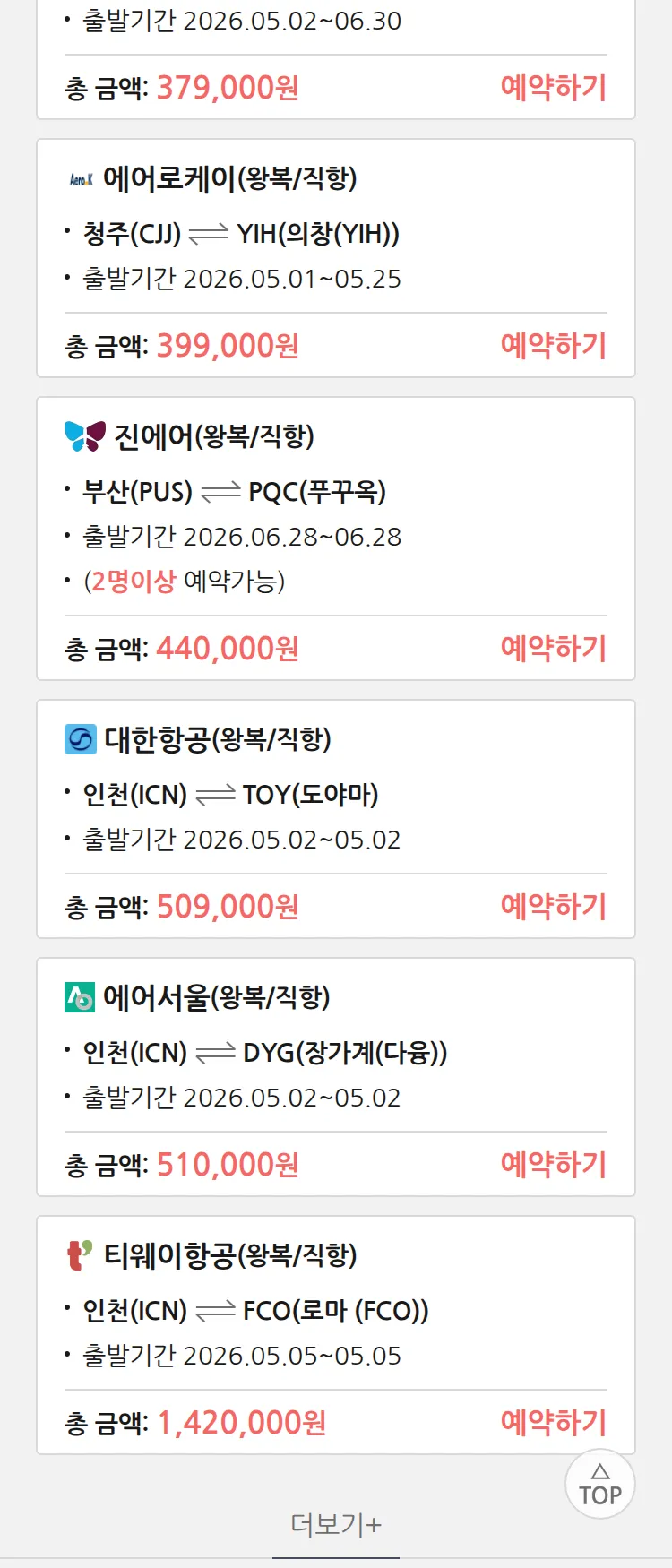The width and height of the screenshot is (672, 1568).
Task: Book the 에어로케이 청주–의창 flight
Action: (x=553, y=346)
